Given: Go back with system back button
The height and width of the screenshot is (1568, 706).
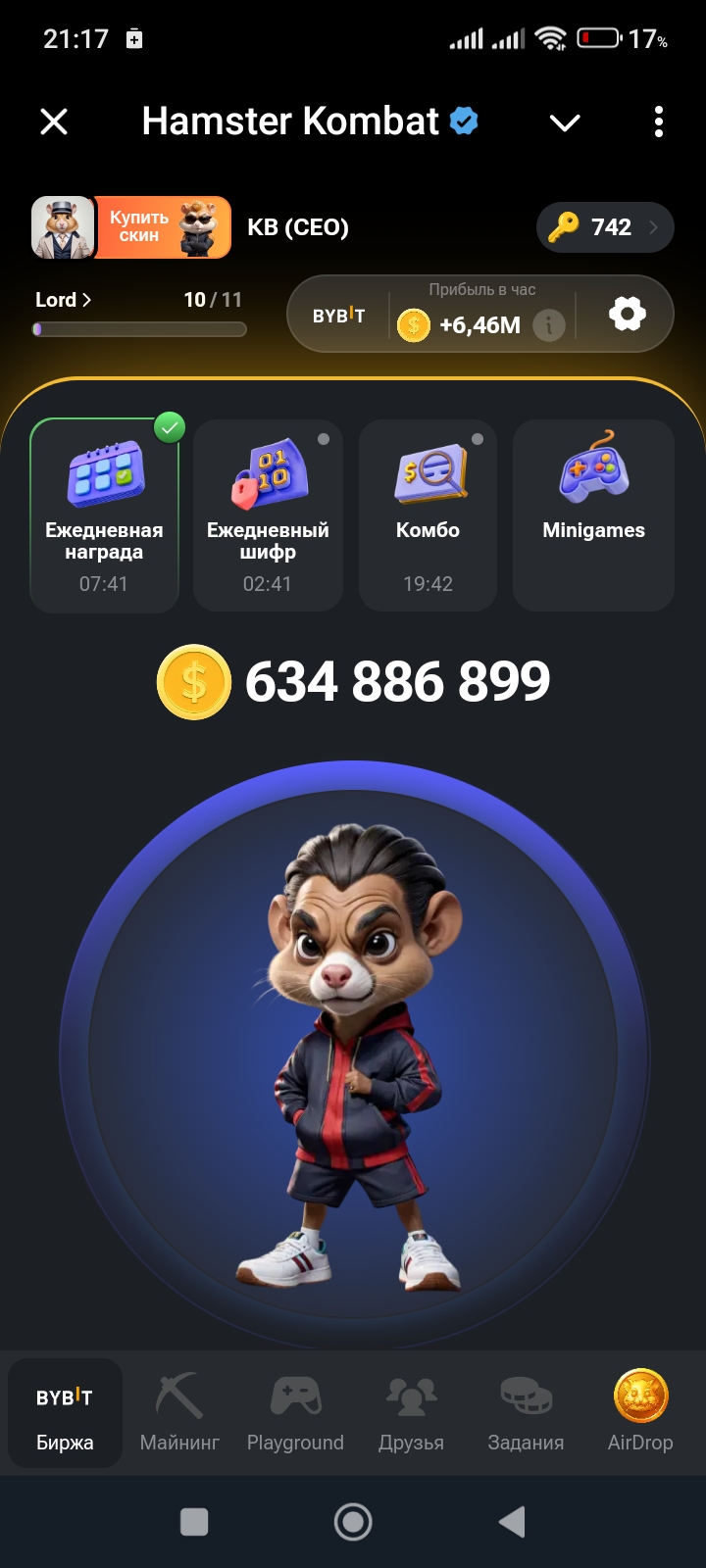Looking at the screenshot, I should pyautogui.click(x=512, y=1522).
